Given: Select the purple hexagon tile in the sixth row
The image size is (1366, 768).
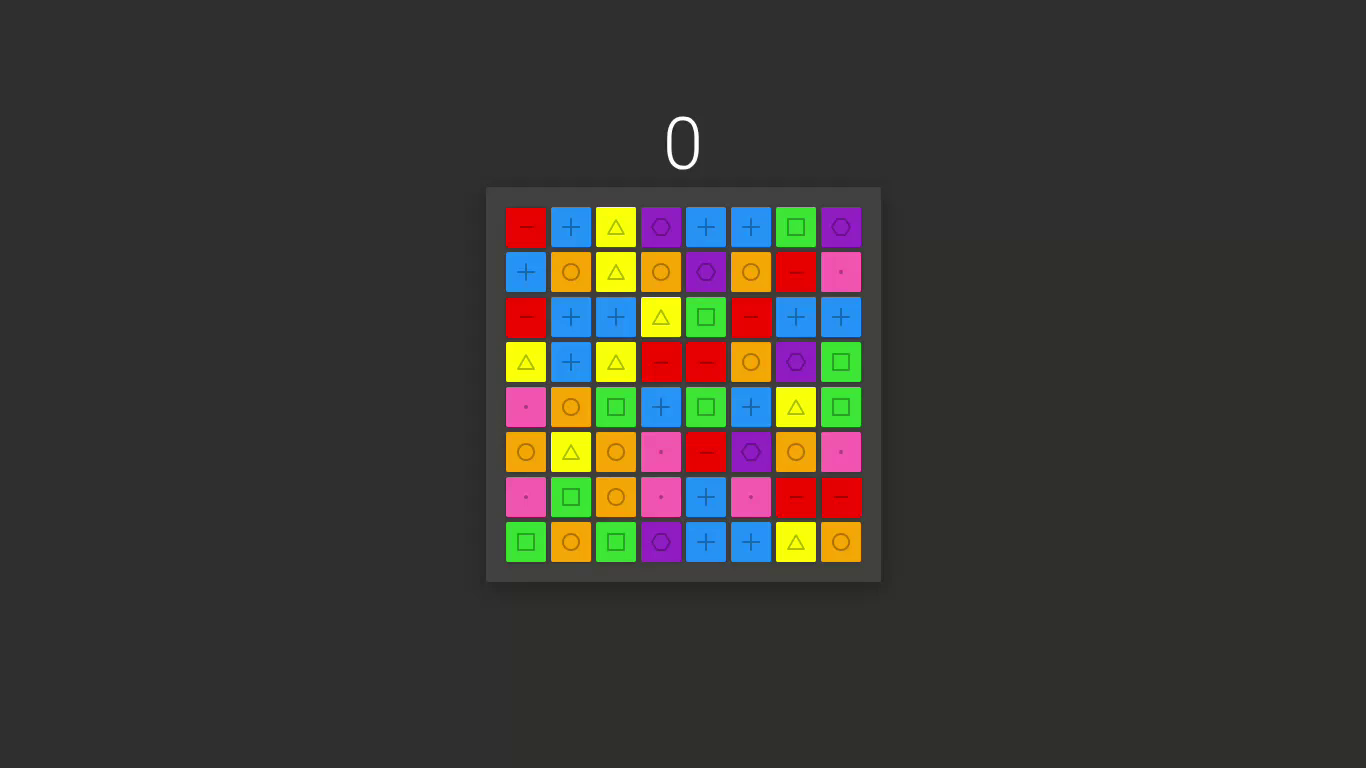Looking at the screenshot, I should click(751, 452).
